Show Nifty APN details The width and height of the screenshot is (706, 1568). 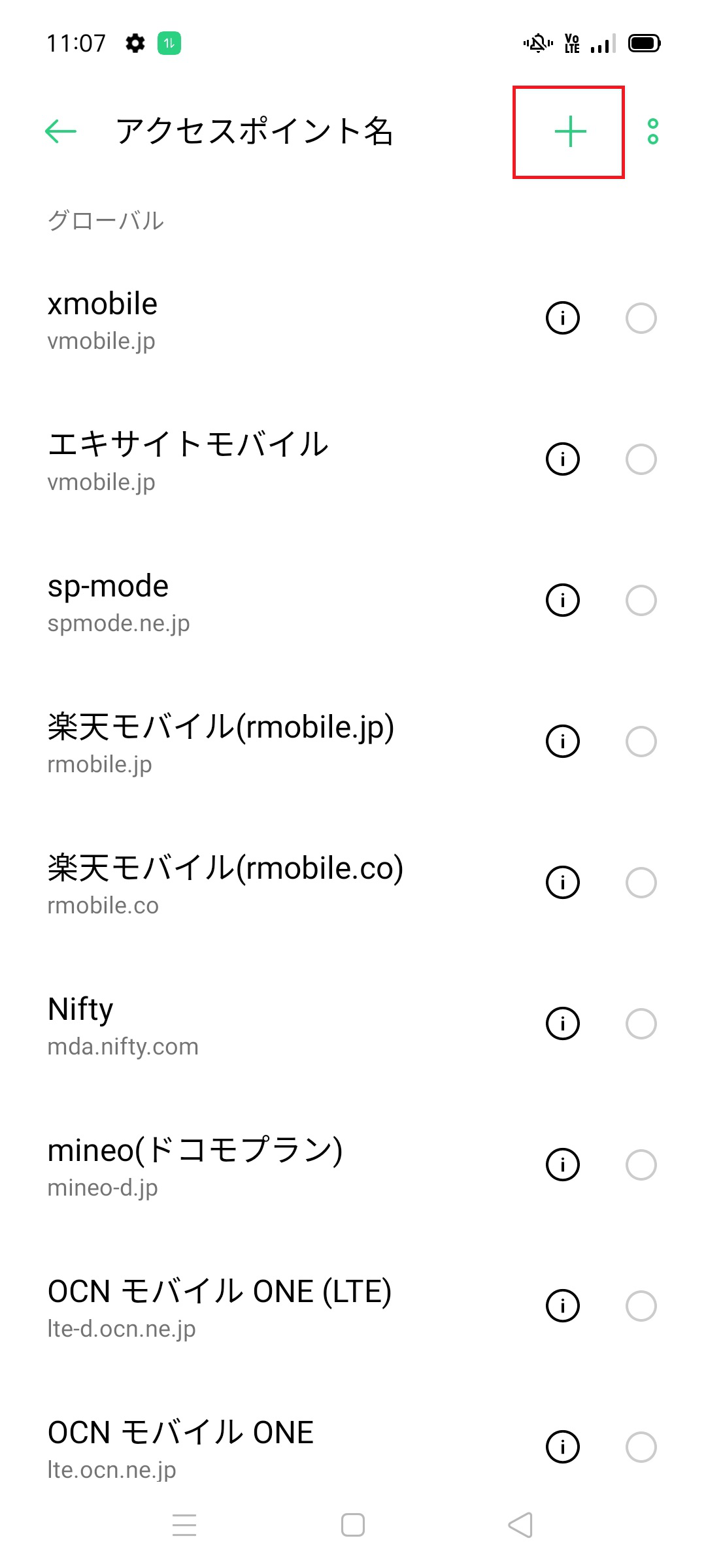[562, 1024]
